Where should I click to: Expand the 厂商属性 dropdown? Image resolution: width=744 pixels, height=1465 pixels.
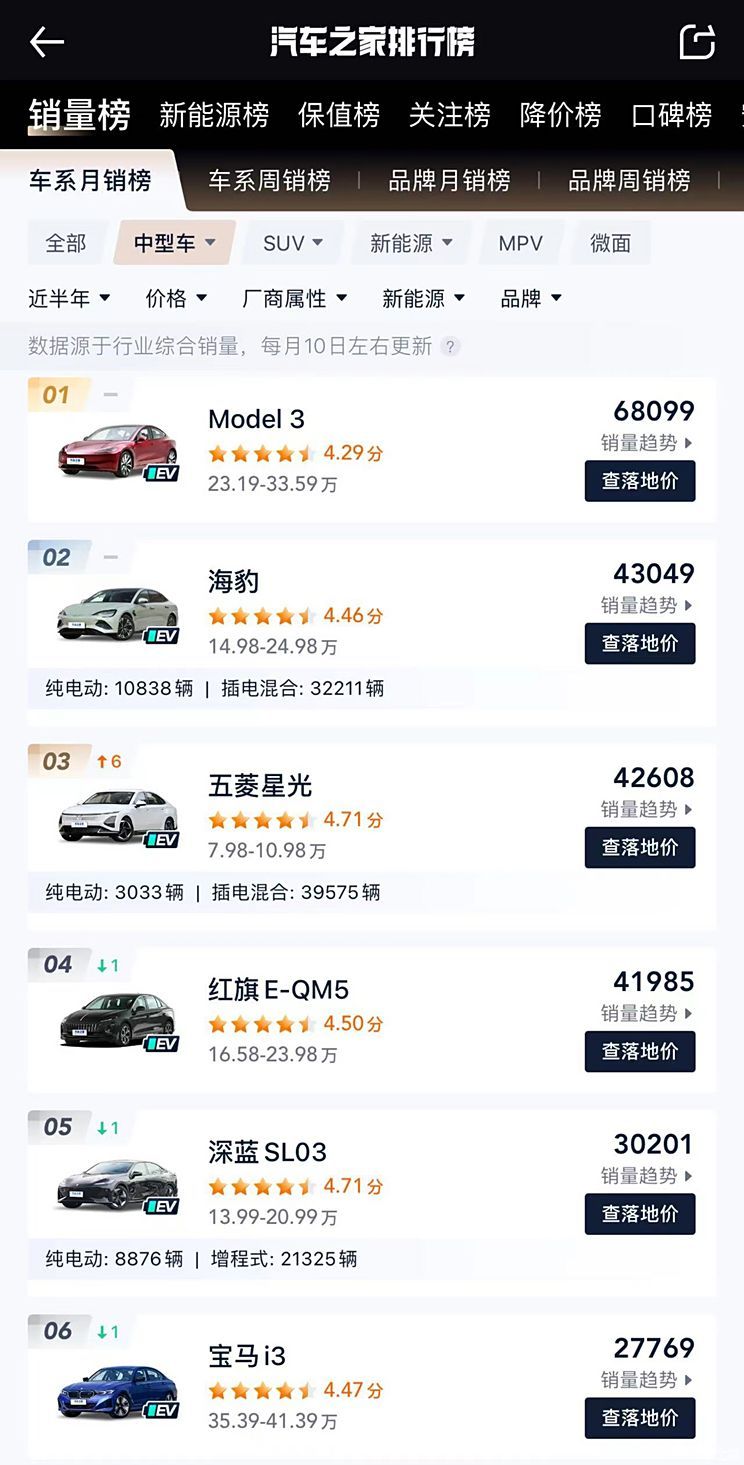point(295,298)
